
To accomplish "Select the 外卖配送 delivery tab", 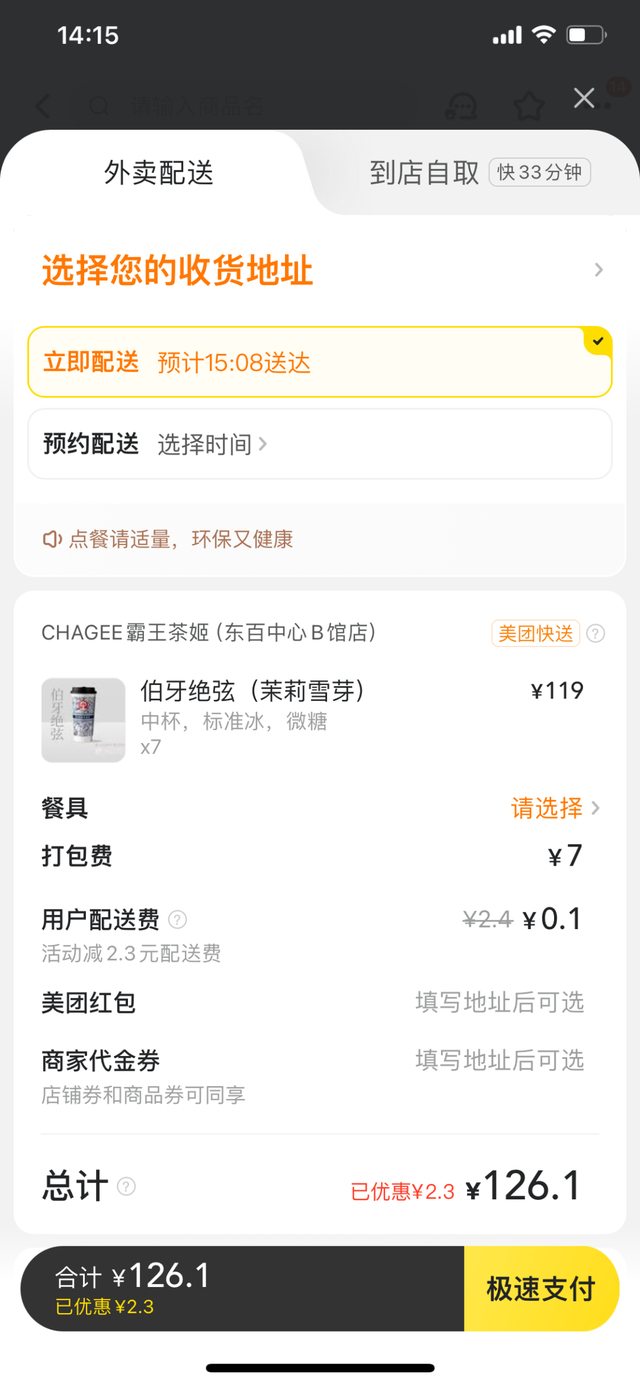I will pos(159,173).
